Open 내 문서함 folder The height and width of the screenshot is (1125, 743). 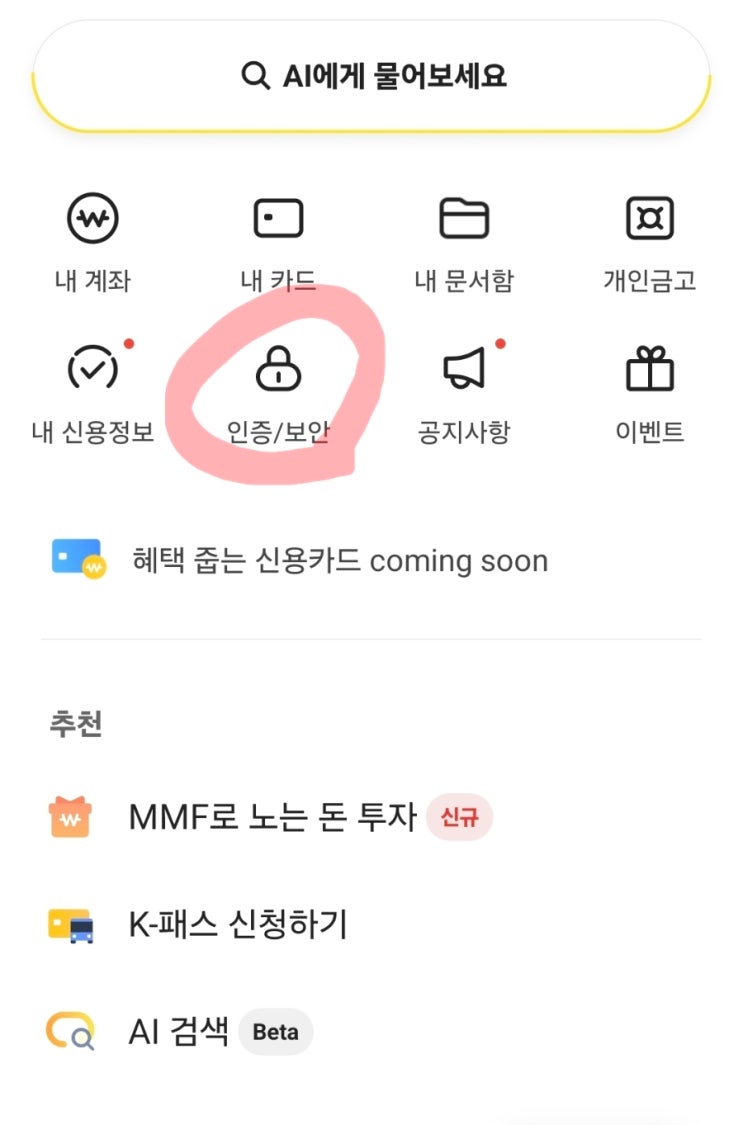click(464, 243)
